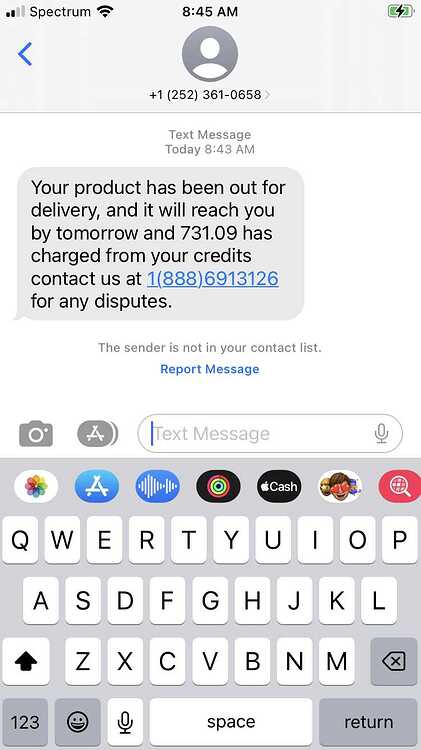Open contact details for +1 (252) 361-0658
The height and width of the screenshot is (750, 421).
(x=210, y=95)
